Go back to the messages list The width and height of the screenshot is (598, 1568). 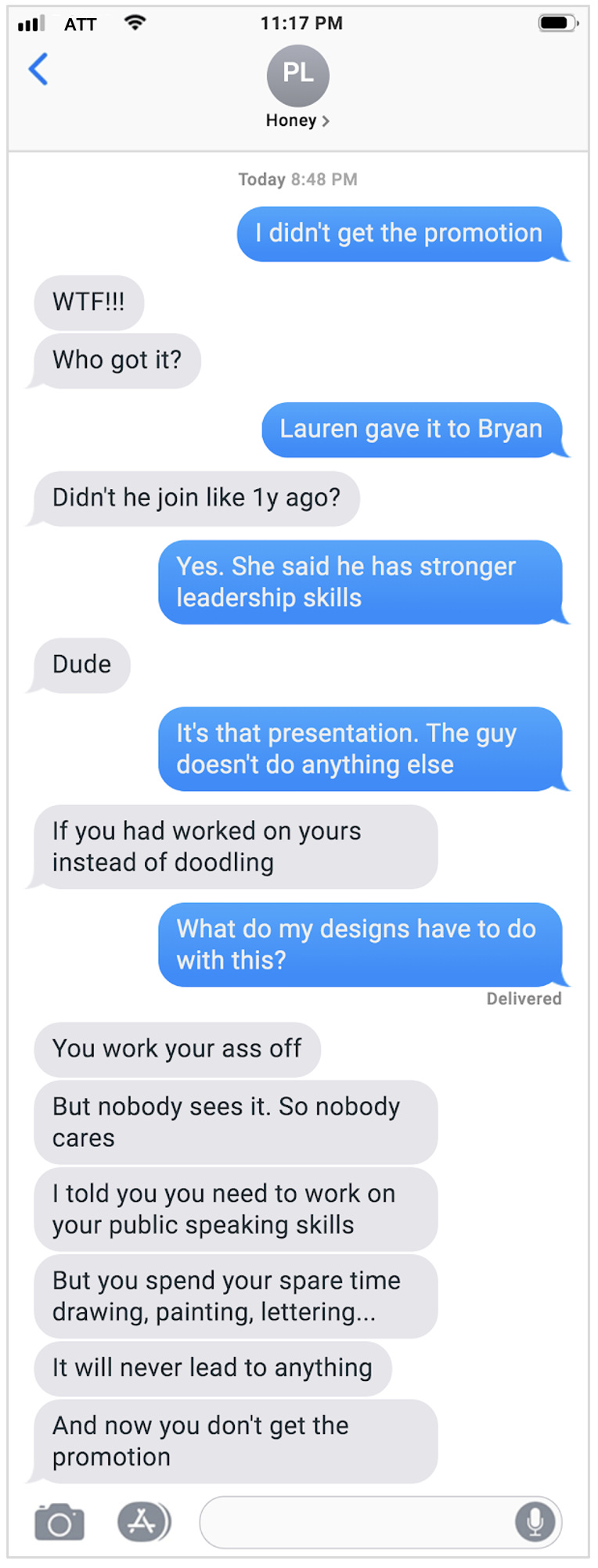[x=38, y=70]
